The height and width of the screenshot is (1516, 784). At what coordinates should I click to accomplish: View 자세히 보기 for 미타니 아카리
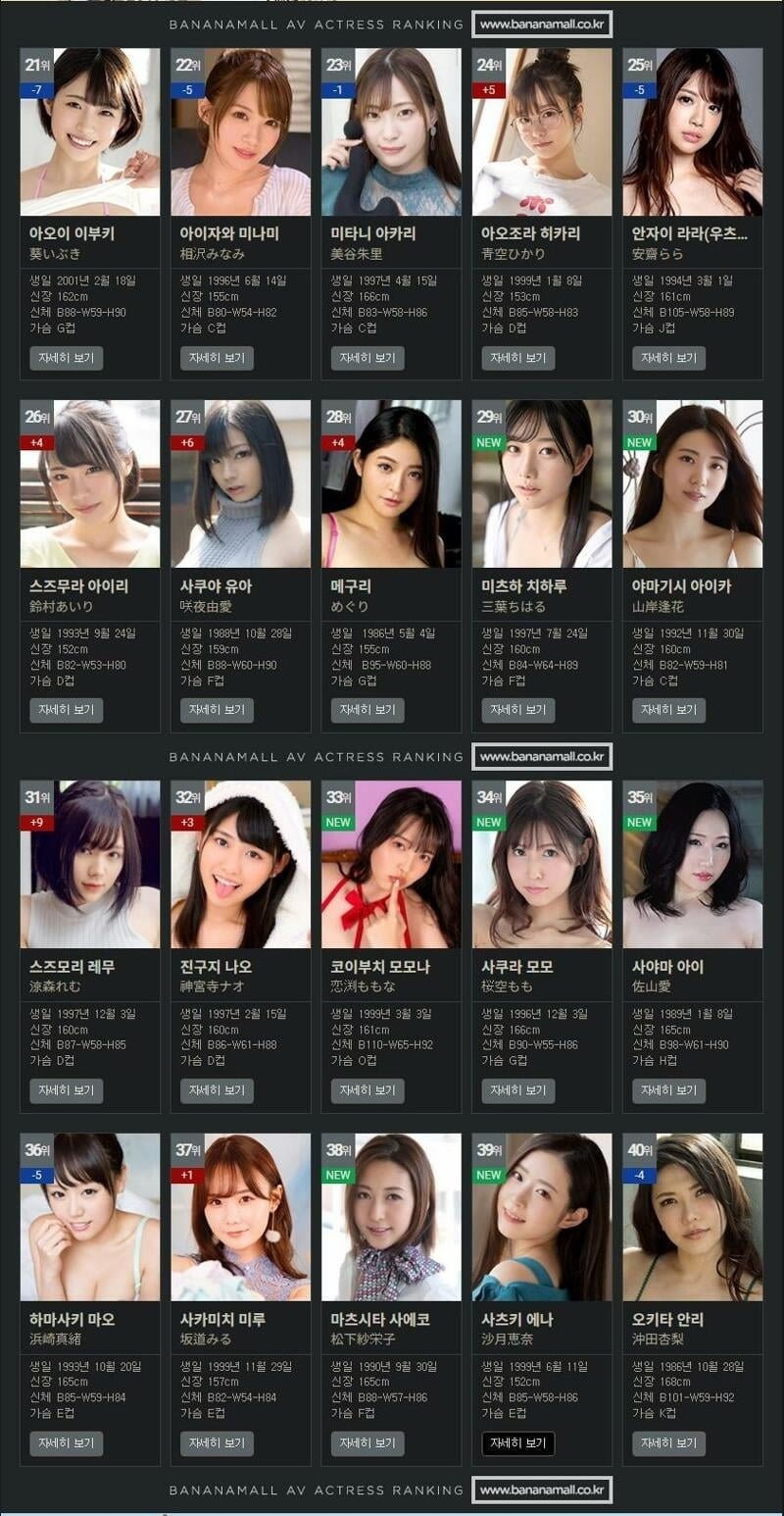367,358
